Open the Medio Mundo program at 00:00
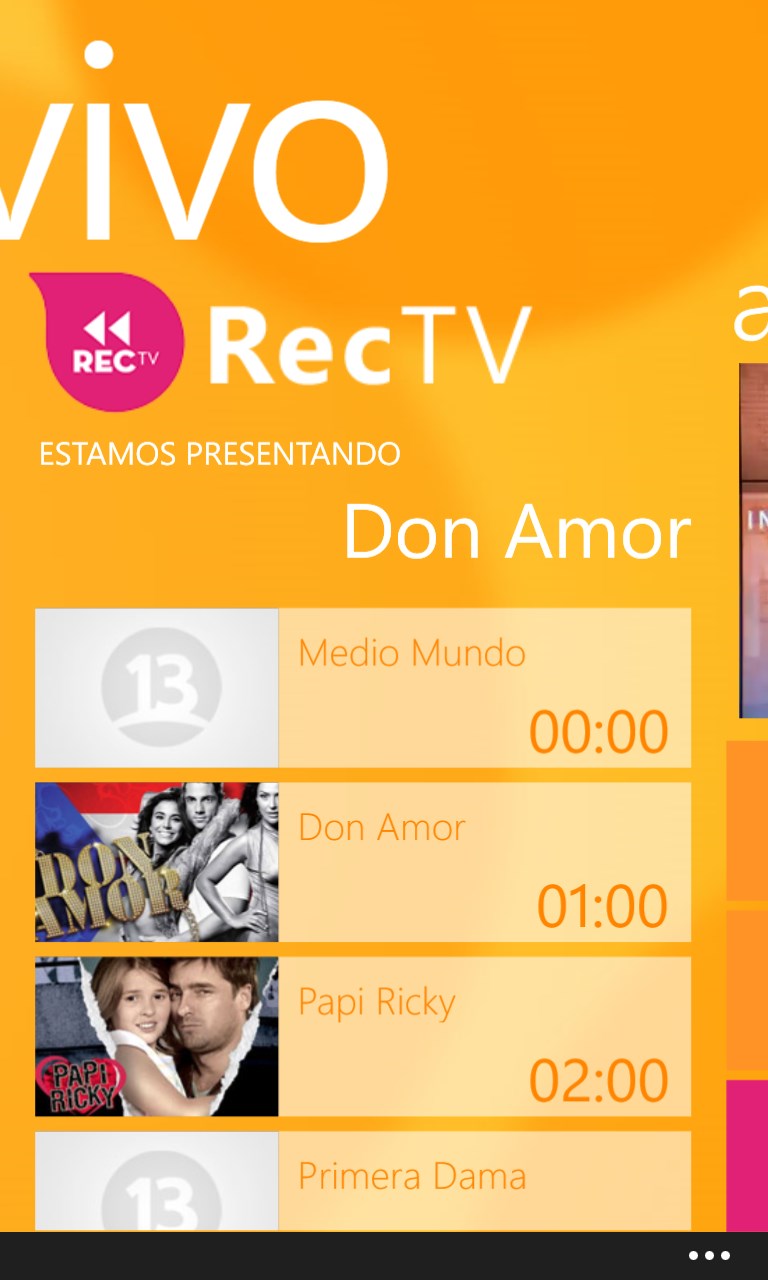768x1280 pixels. (362, 688)
